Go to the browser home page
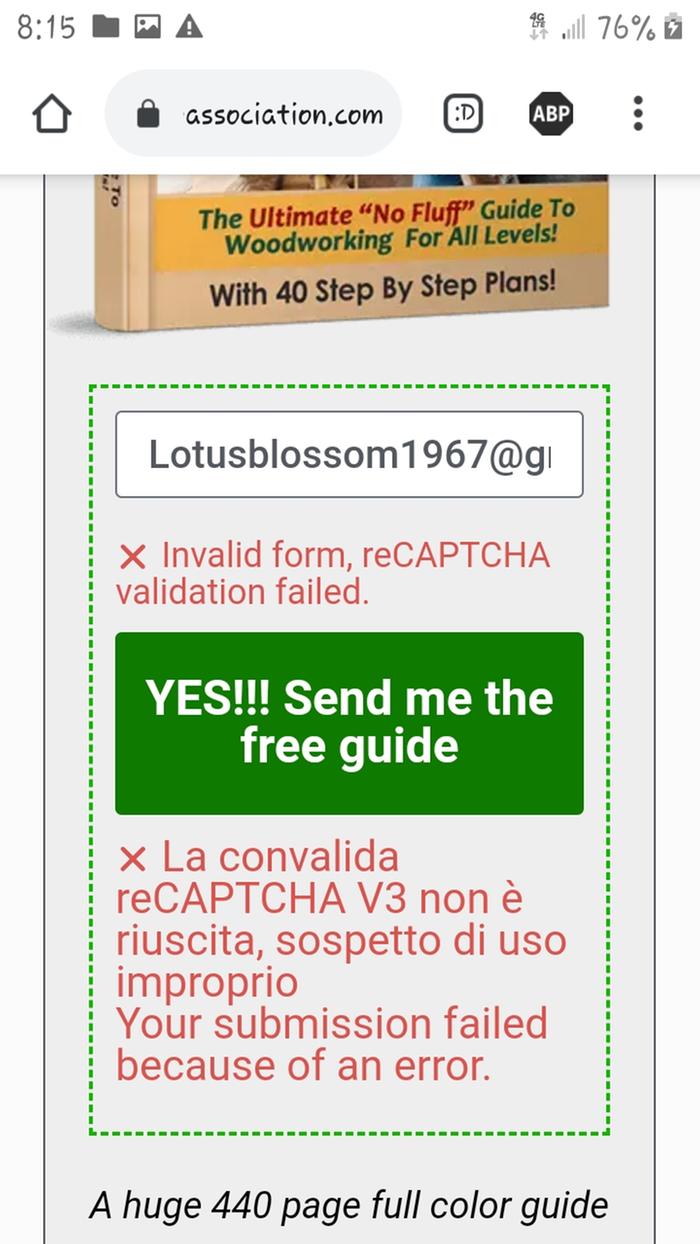The height and width of the screenshot is (1244, 700). (x=52, y=115)
